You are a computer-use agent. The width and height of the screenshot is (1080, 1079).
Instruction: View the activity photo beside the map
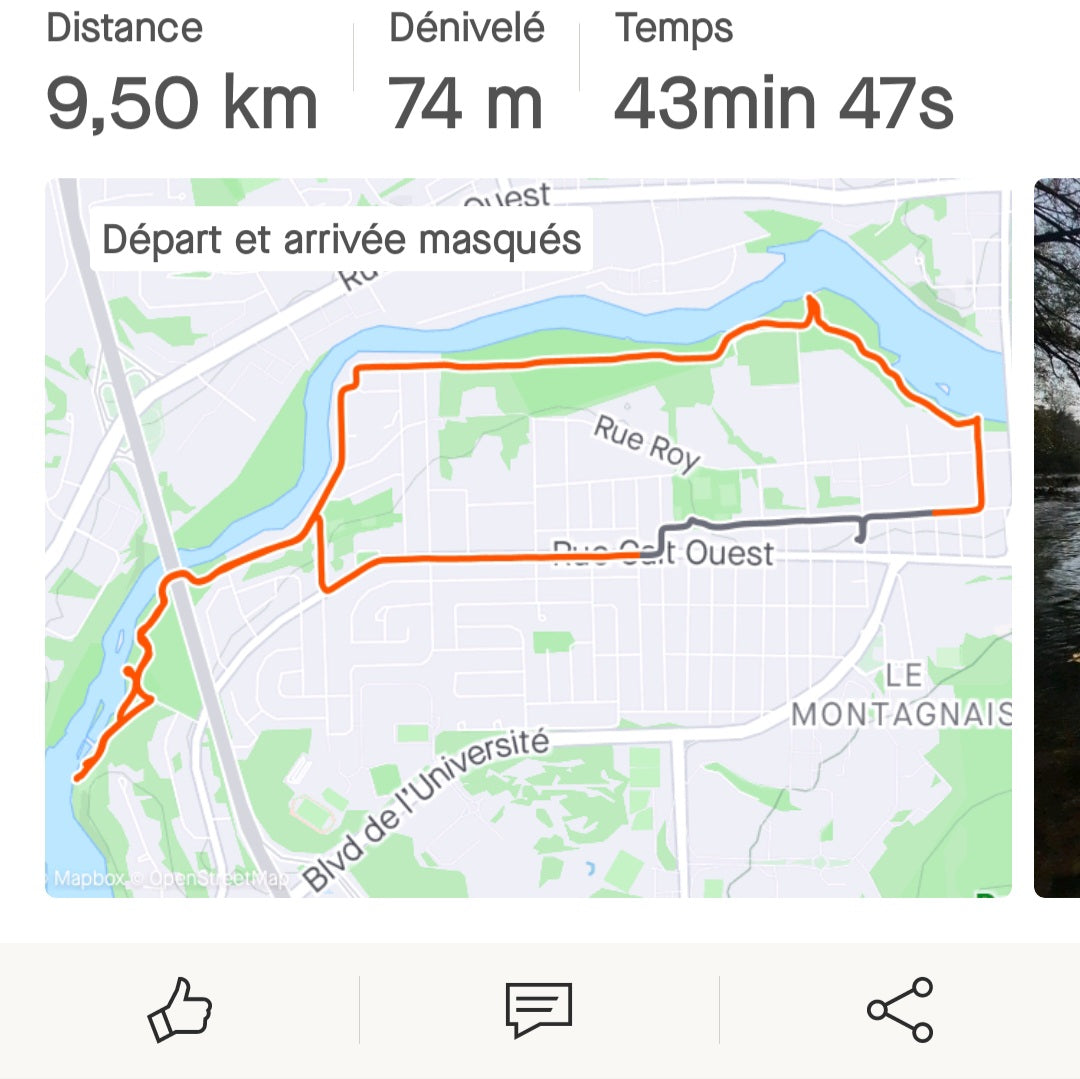(1057, 538)
